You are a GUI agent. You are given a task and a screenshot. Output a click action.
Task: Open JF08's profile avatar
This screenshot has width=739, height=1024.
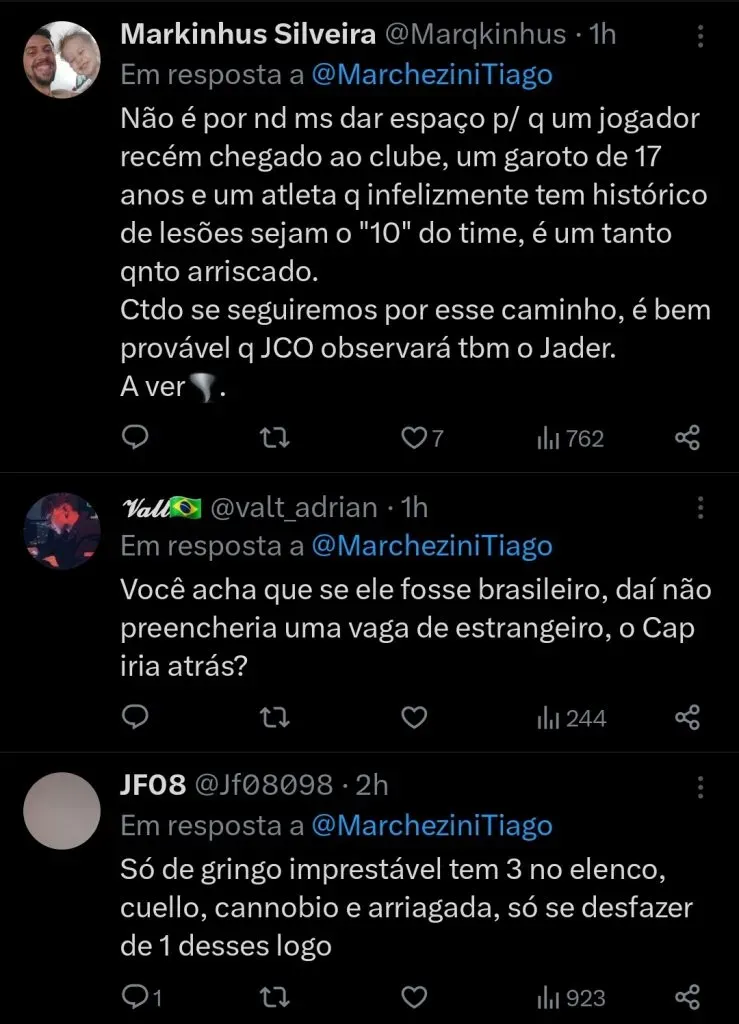tap(61, 810)
